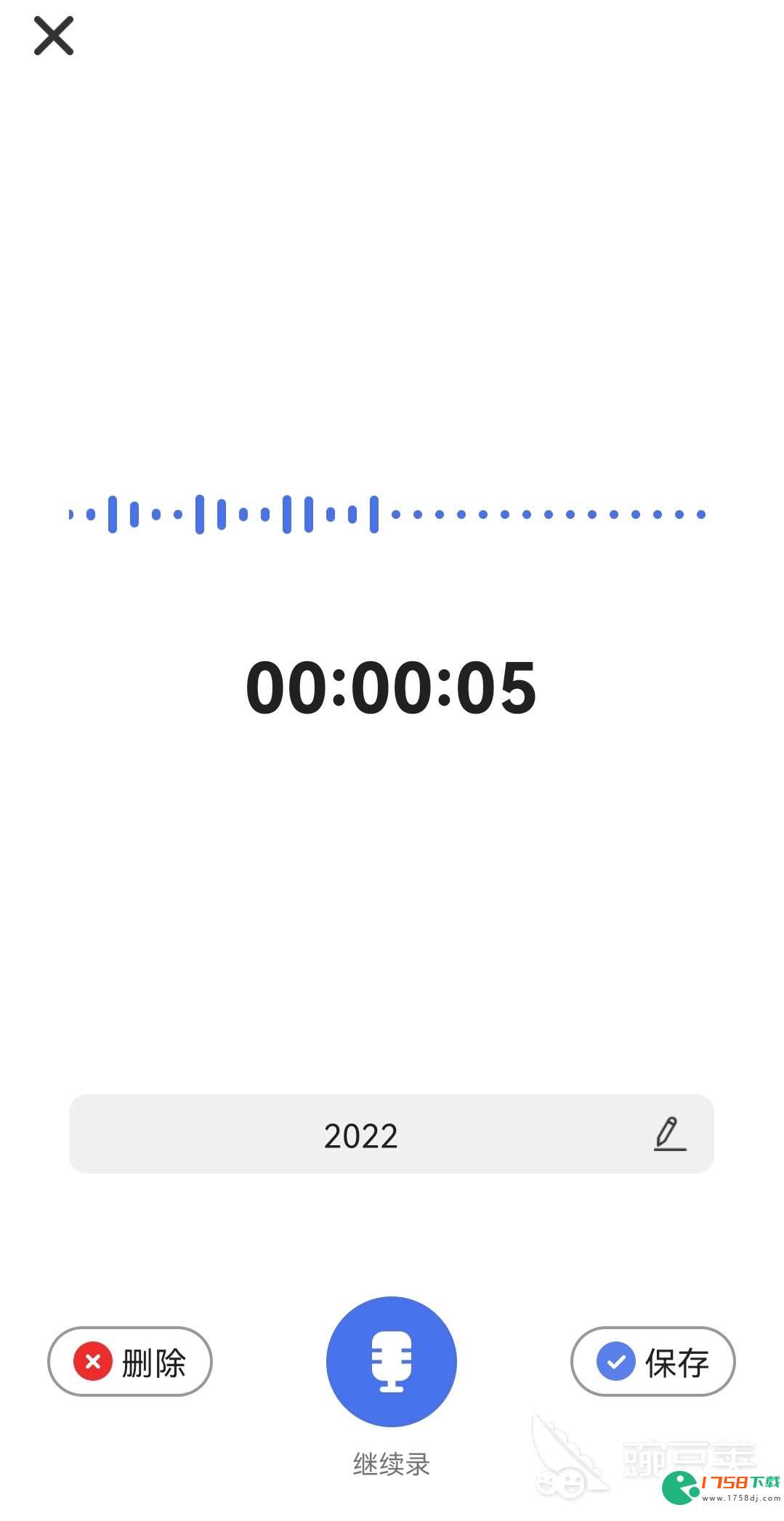Edit the recording name with pencil icon
Screen dimensions: 784x1521
click(670, 1134)
